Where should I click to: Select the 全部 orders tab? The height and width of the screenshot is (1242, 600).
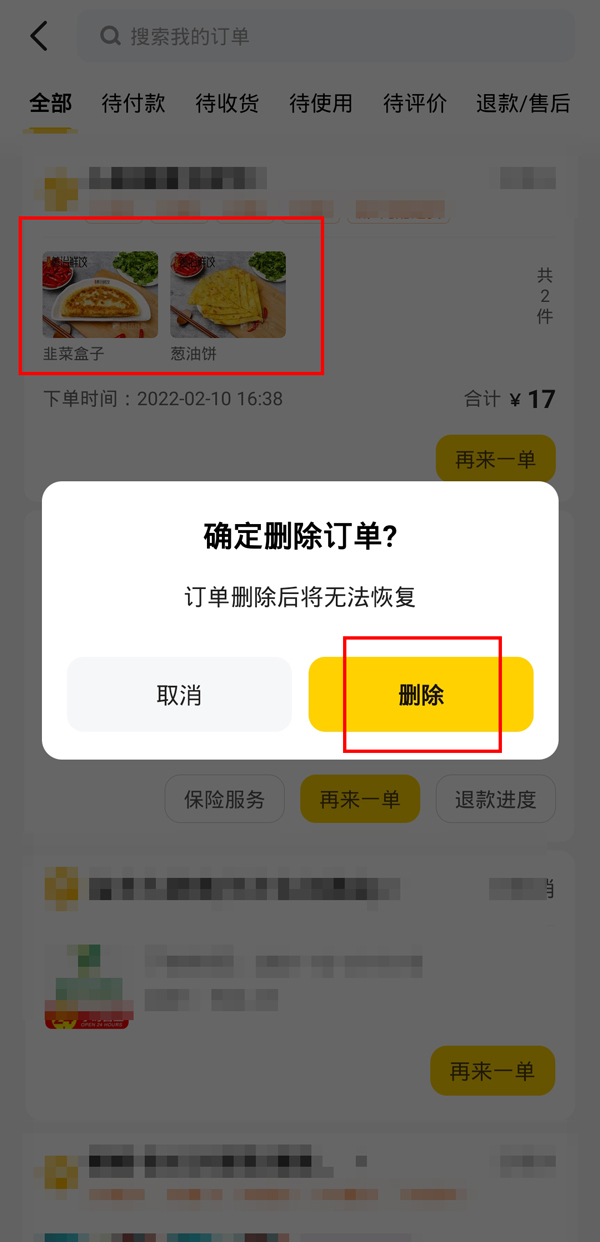coord(50,103)
